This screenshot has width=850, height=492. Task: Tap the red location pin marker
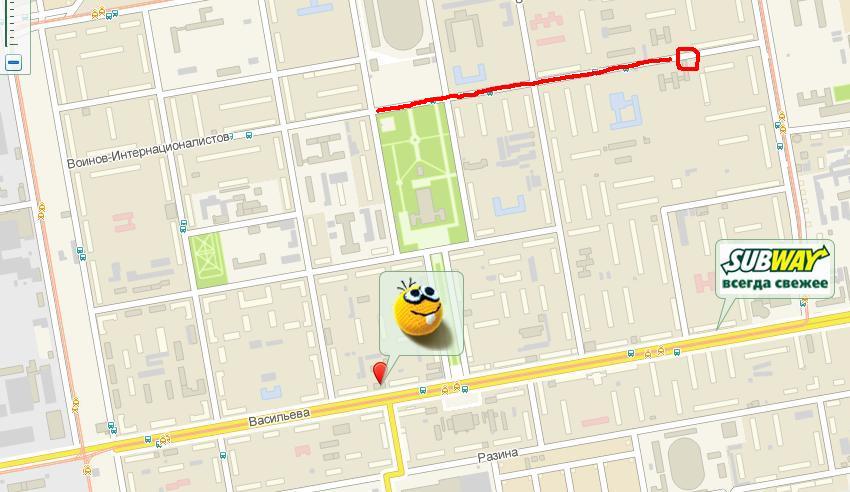coord(380,373)
